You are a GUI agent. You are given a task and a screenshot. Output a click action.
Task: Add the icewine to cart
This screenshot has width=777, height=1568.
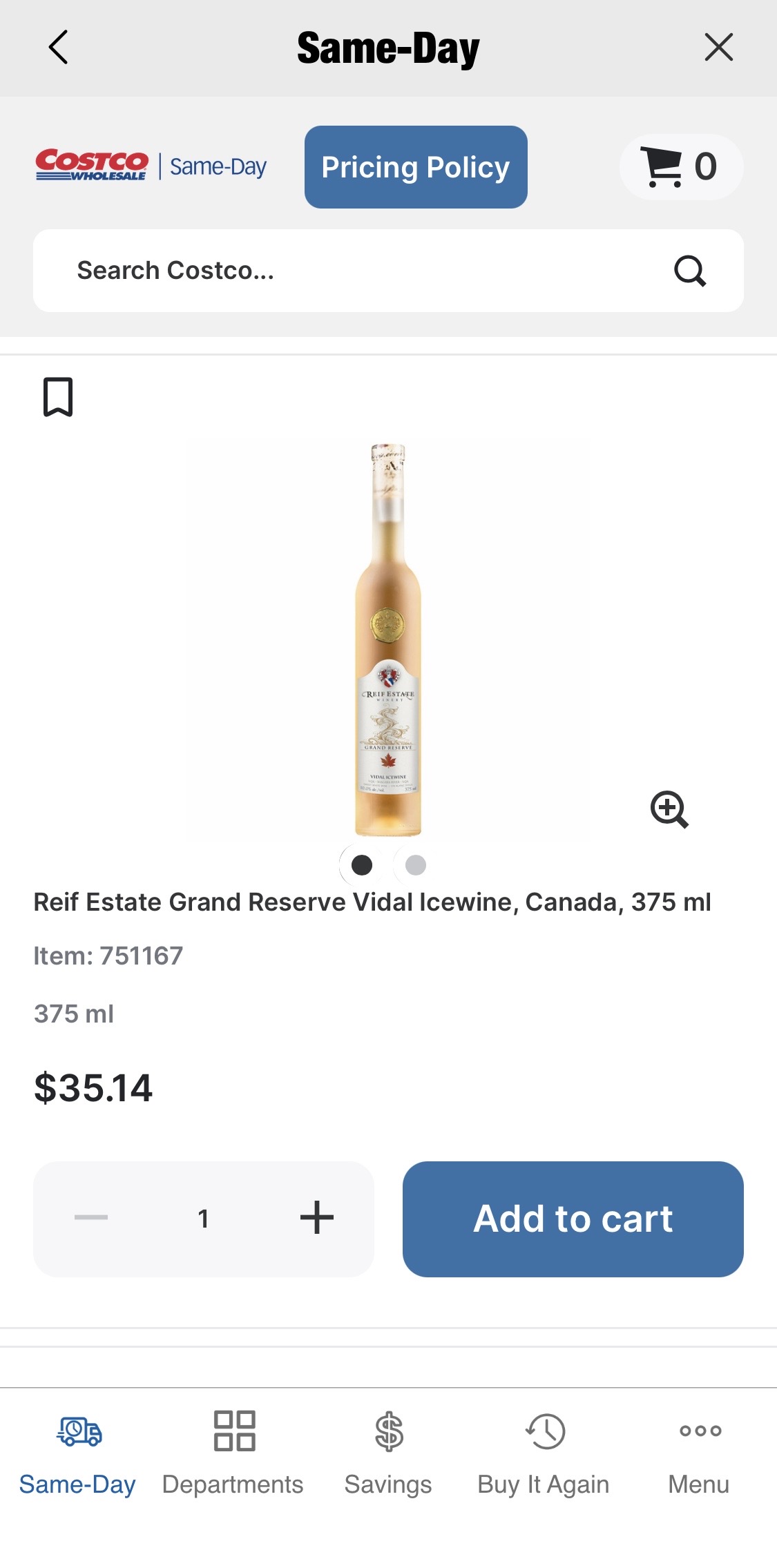click(573, 1219)
